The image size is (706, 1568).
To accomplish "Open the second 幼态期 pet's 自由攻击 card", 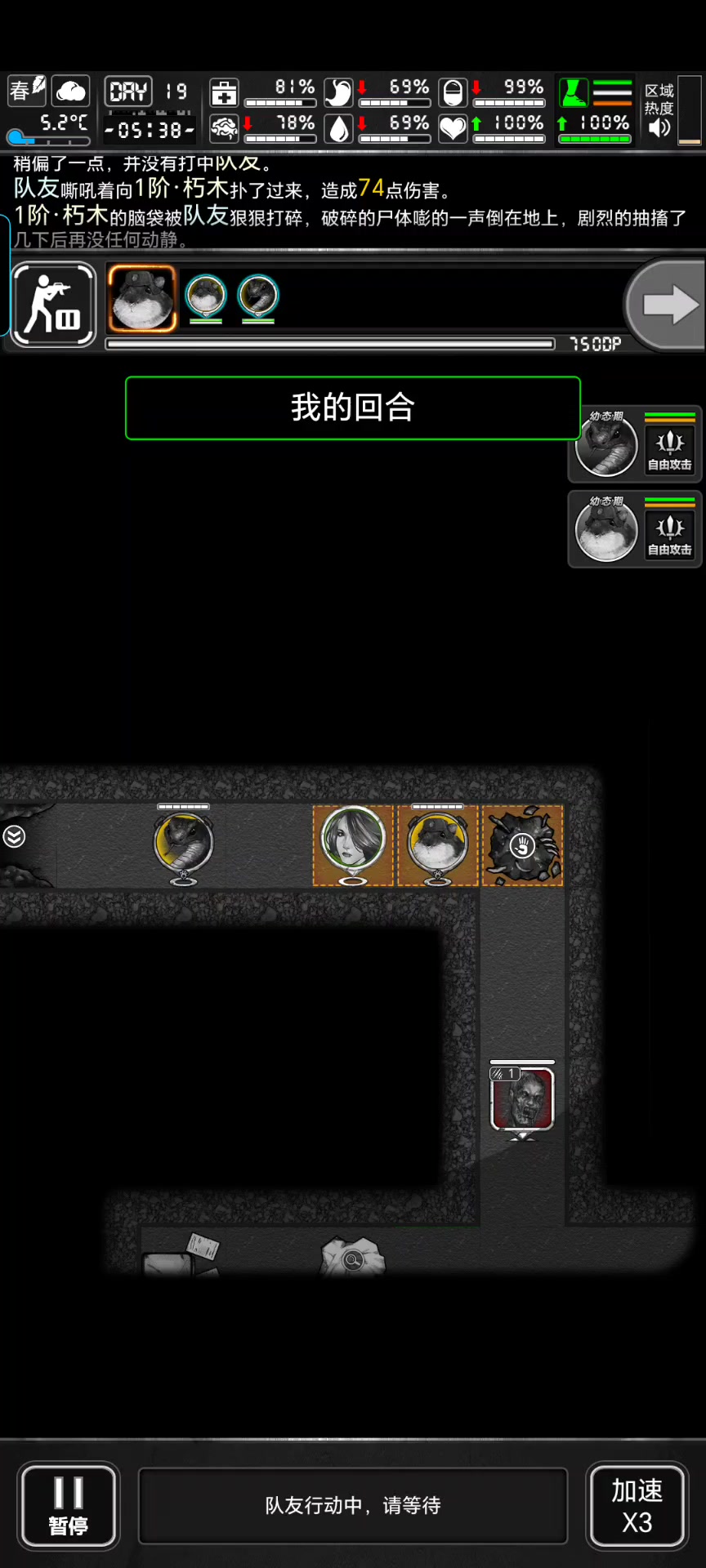I will pyautogui.click(x=636, y=530).
